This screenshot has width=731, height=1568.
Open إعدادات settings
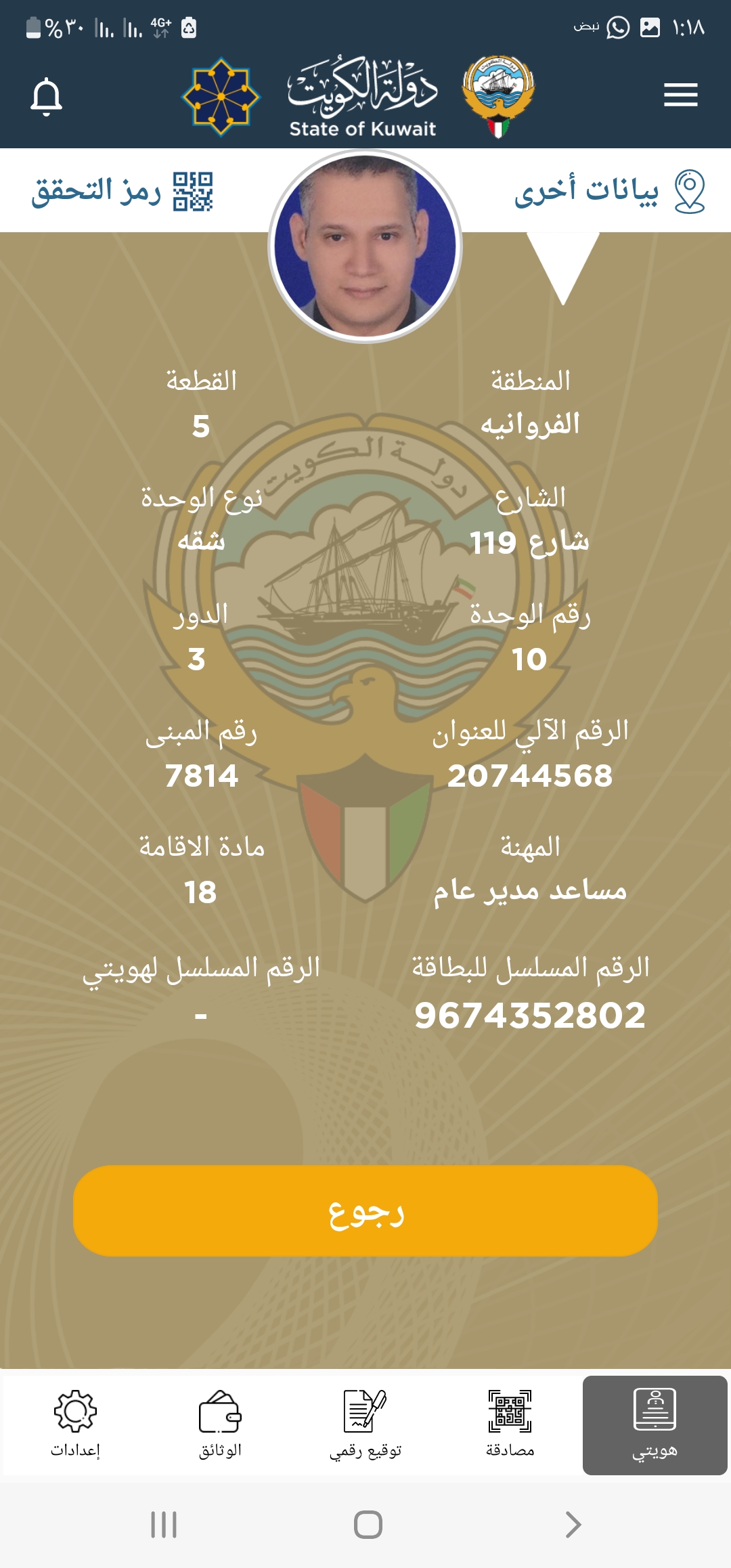75,1424
